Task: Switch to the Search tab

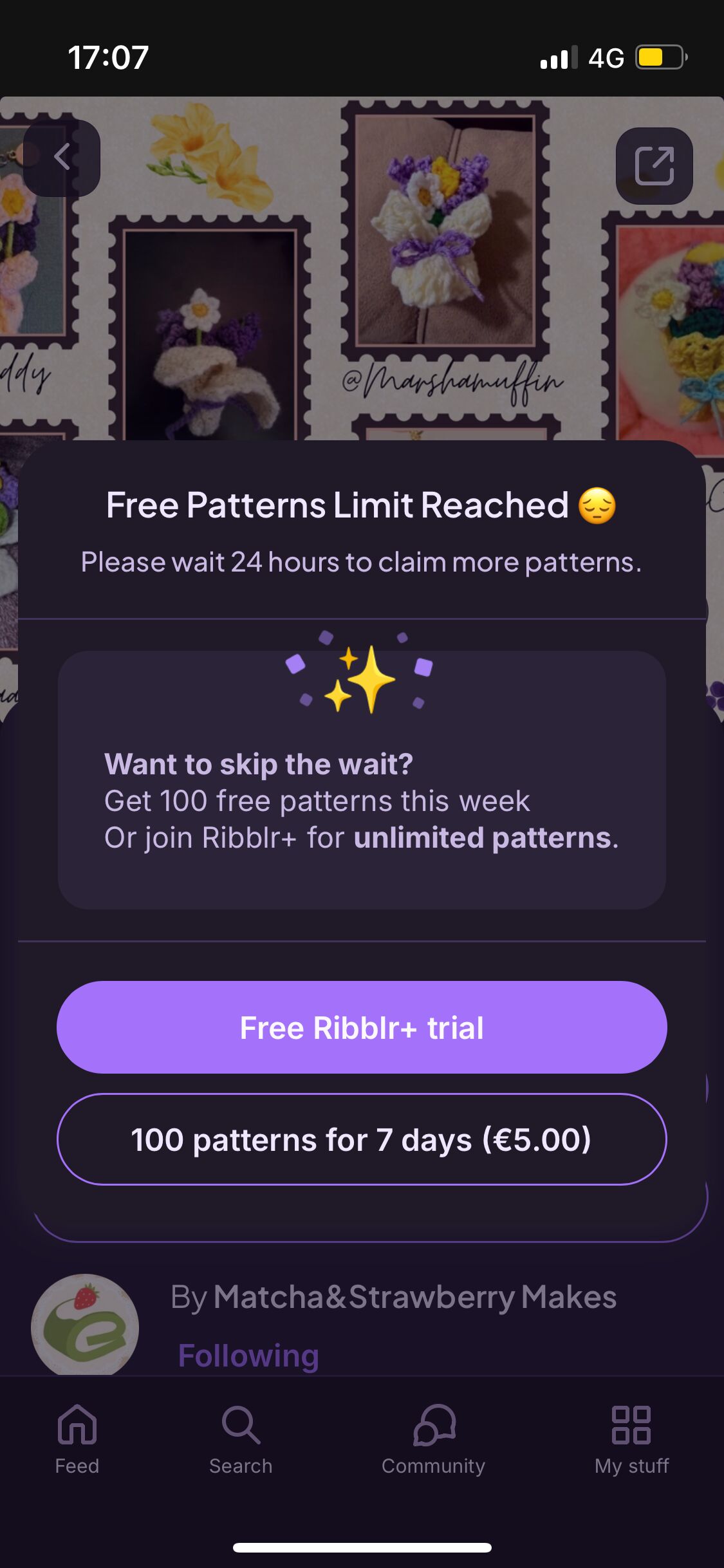Action: (241, 1439)
